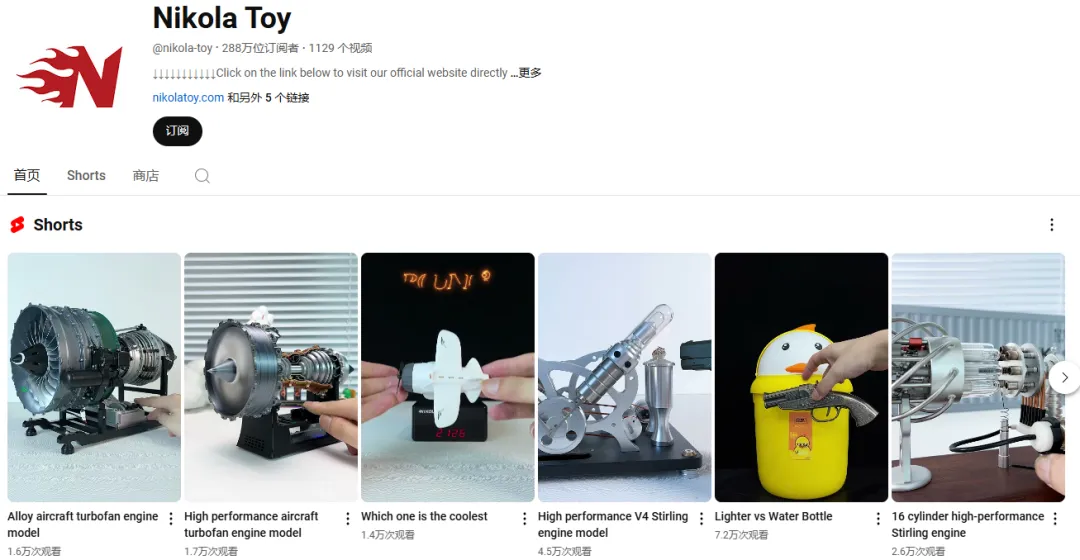The image size is (1080, 560).
Task: Subscribe to the Nikola Toy channel
Action: coord(177,131)
